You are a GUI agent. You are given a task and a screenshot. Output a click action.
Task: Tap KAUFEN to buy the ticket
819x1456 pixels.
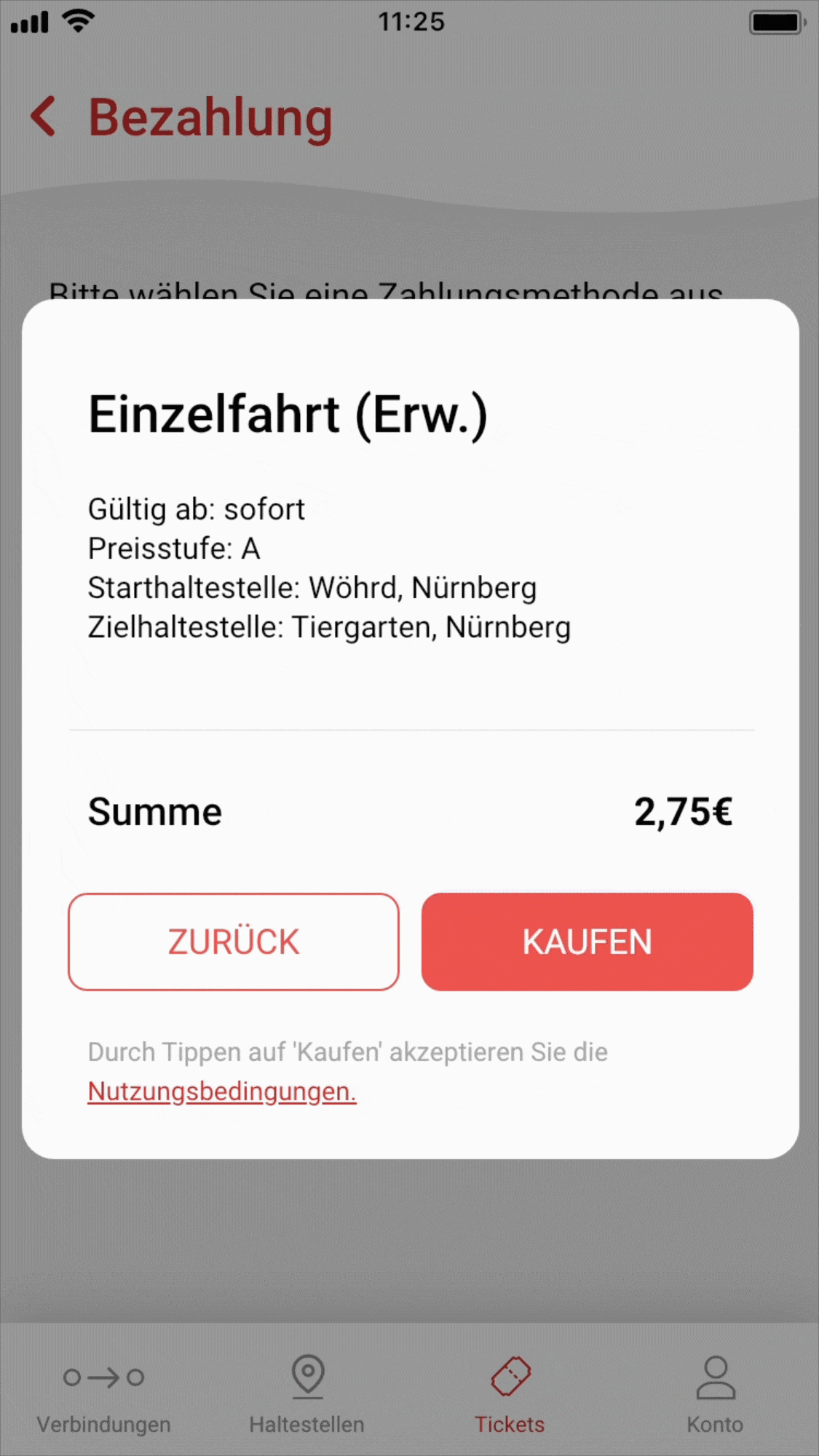pyautogui.click(x=587, y=942)
